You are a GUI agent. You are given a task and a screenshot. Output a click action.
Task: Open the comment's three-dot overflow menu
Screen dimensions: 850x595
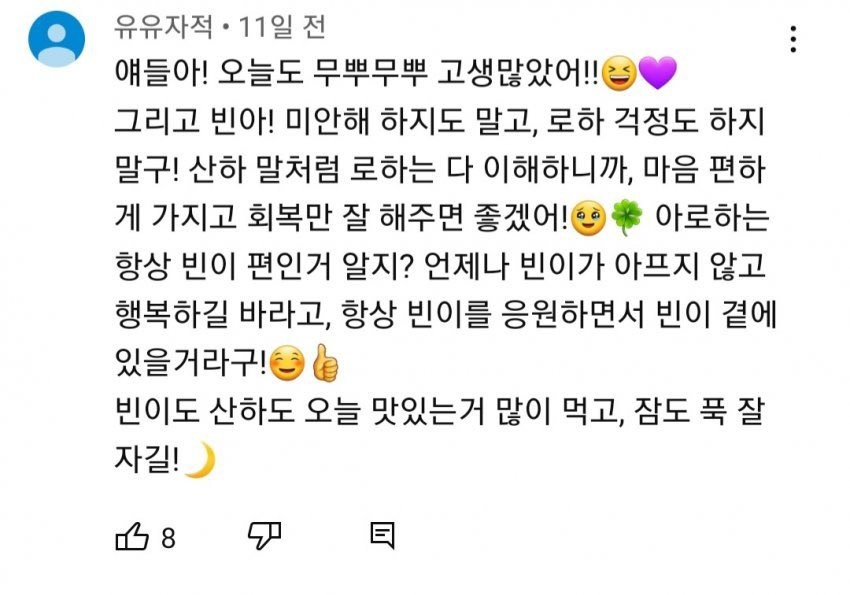[793, 39]
